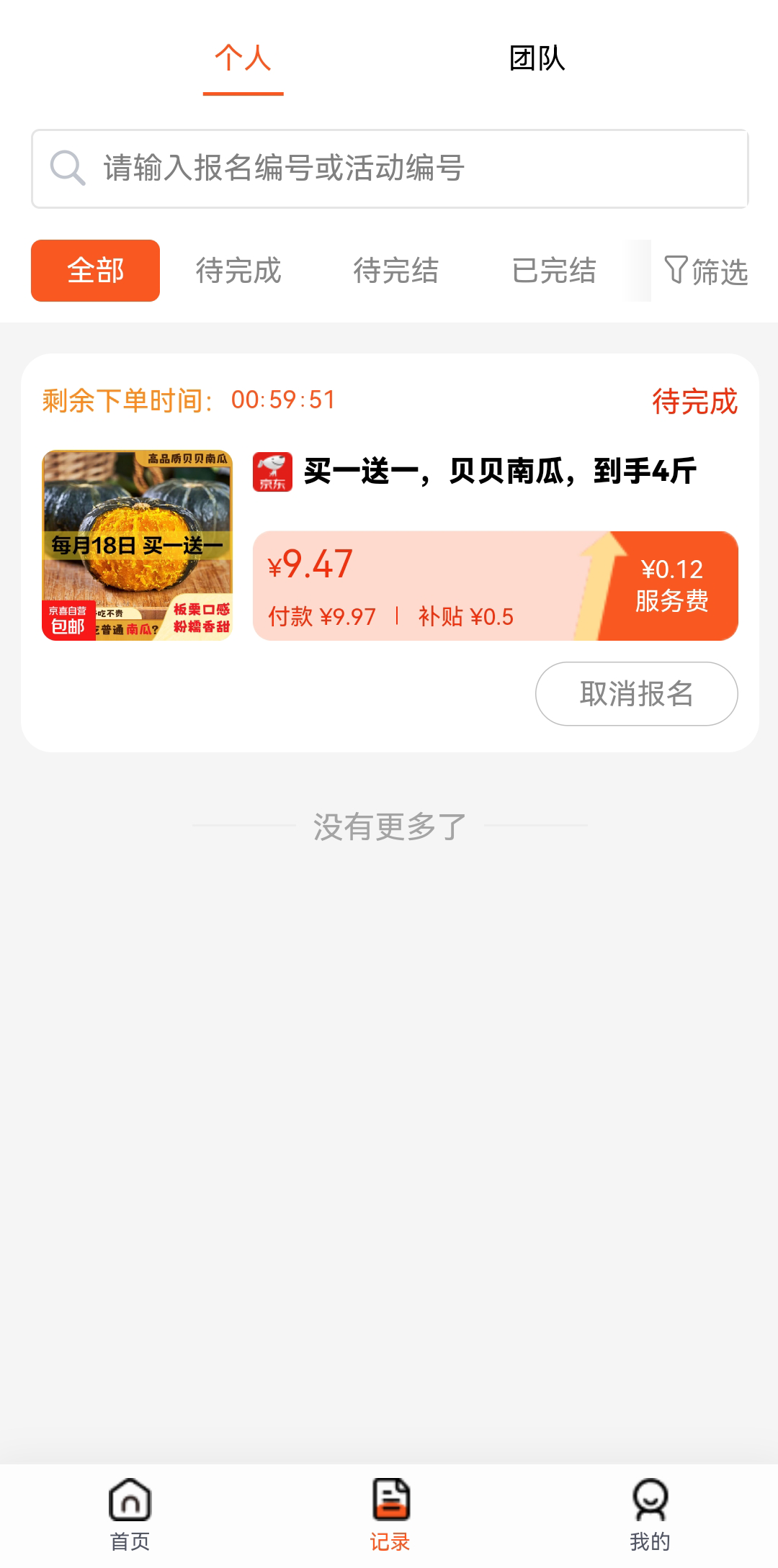Switch to the 团队 tab
Image resolution: width=778 pixels, height=1568 pixels.
click(537, 59)
